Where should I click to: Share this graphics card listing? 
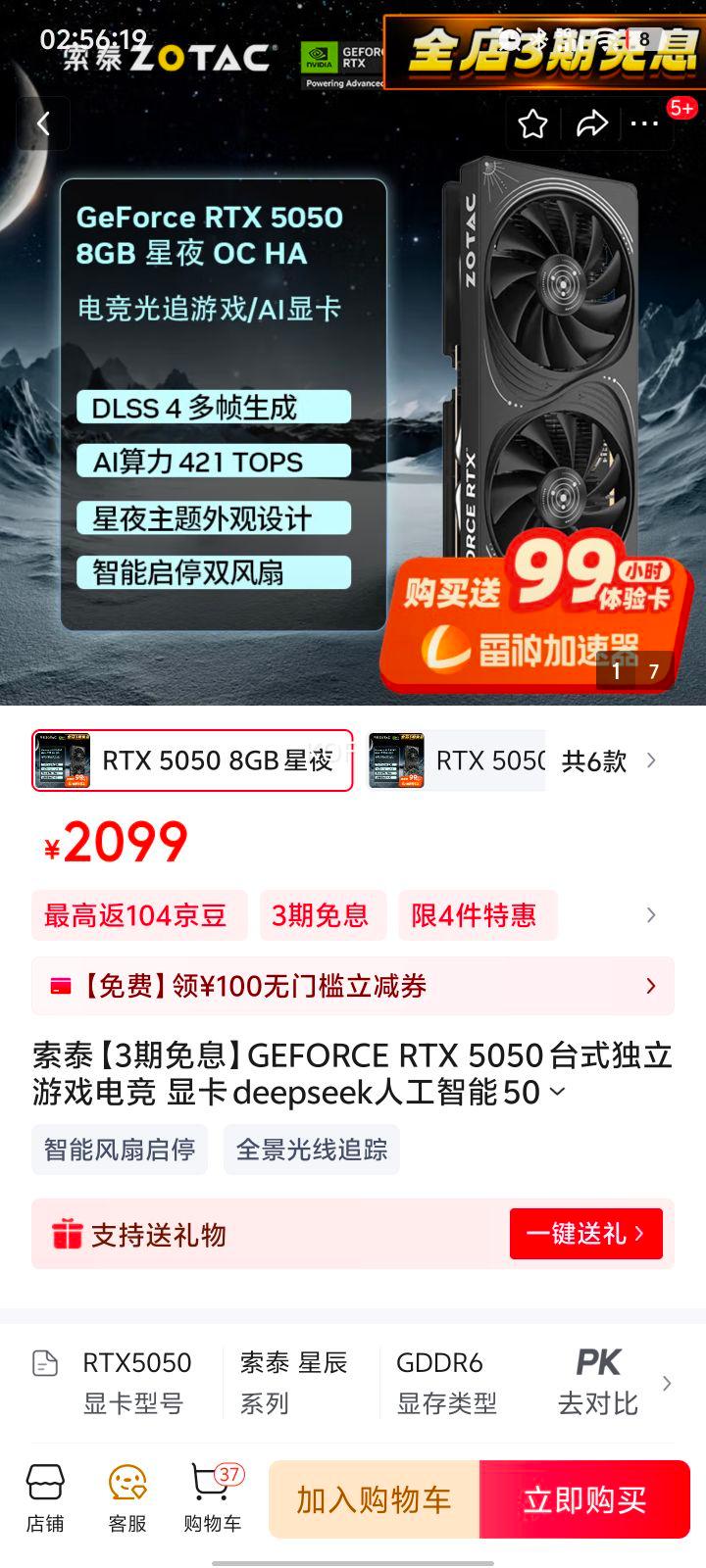click(x=591, y=123)
